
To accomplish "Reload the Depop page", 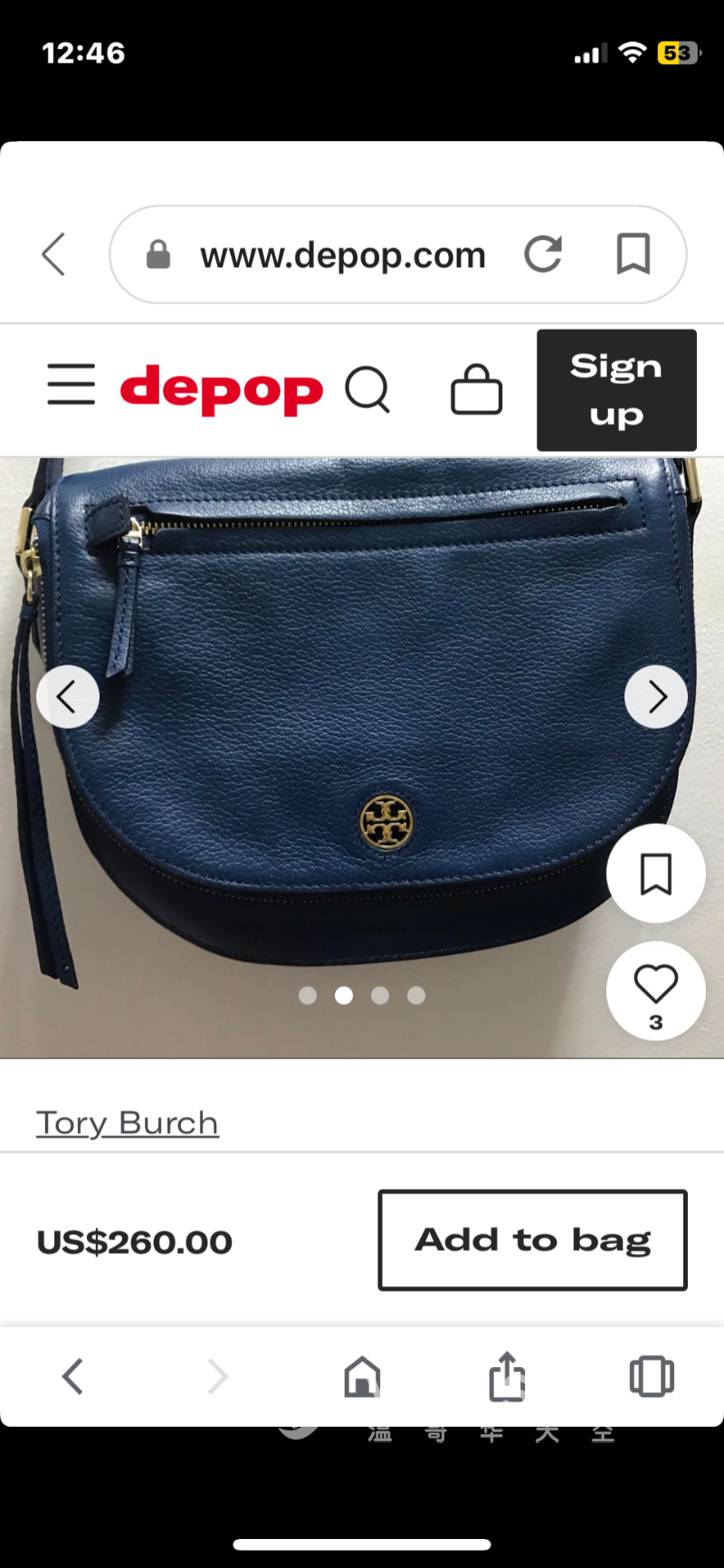I will tap(543, 254).
